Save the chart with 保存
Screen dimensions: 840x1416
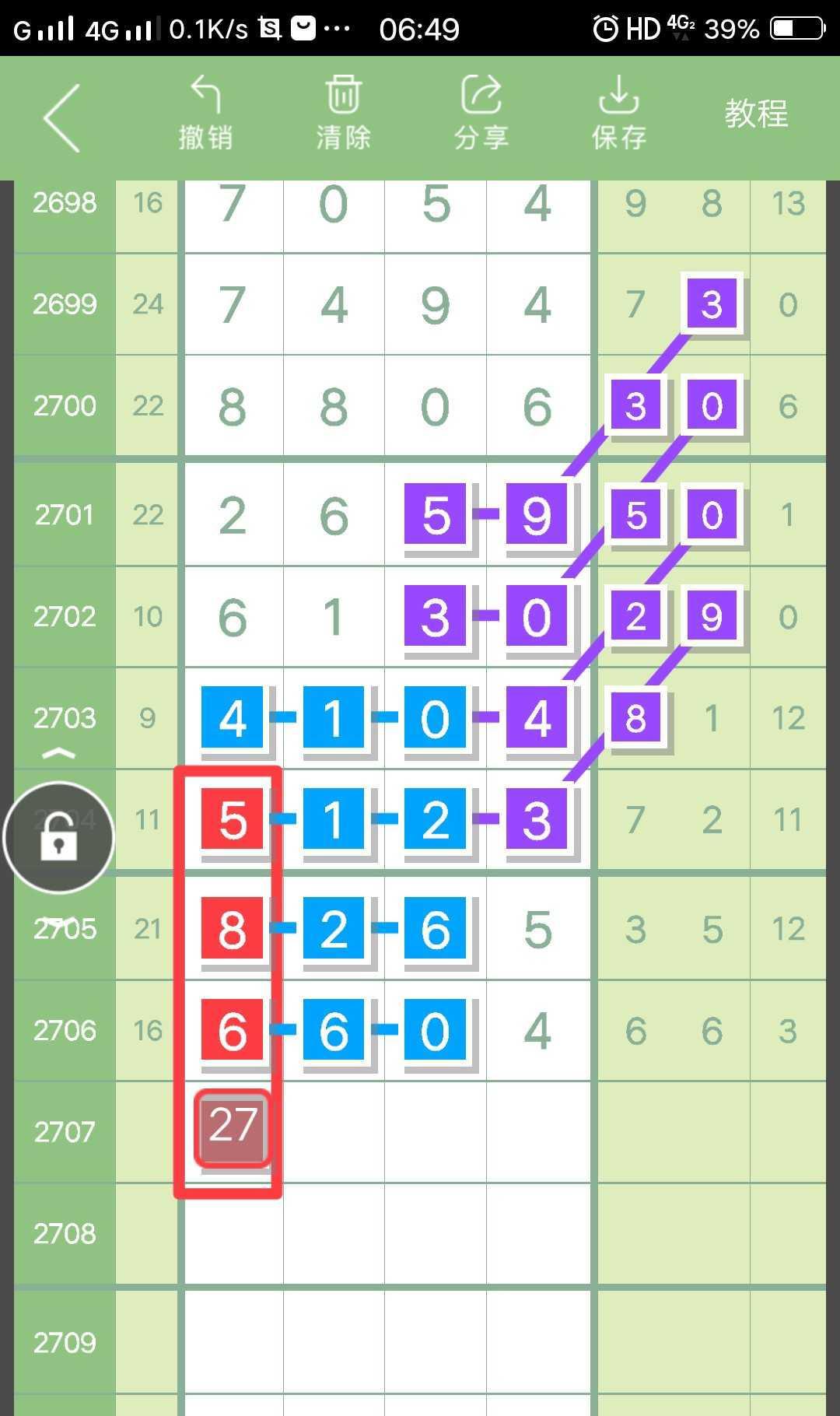point(618,114)
